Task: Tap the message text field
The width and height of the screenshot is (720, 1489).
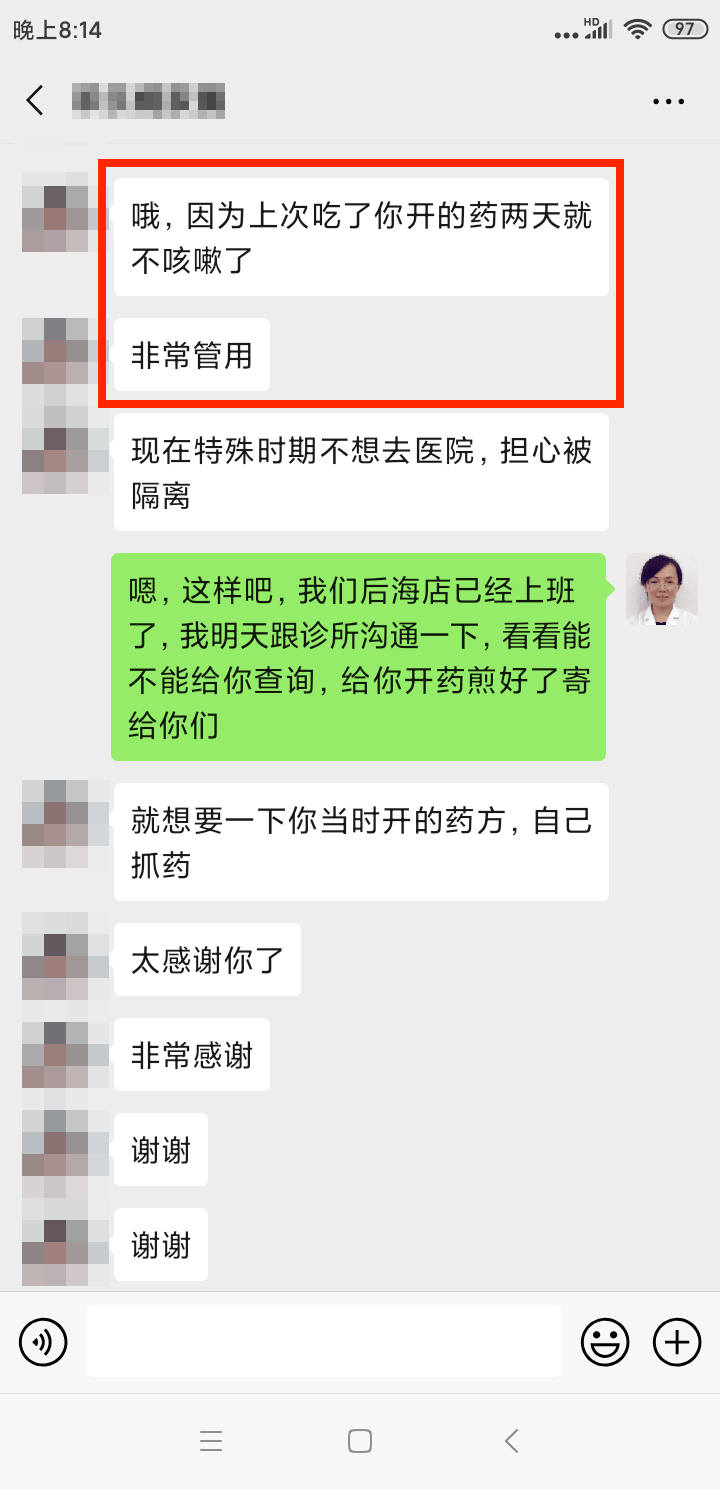Action: pyautogui.click(x=323, y=1341)
